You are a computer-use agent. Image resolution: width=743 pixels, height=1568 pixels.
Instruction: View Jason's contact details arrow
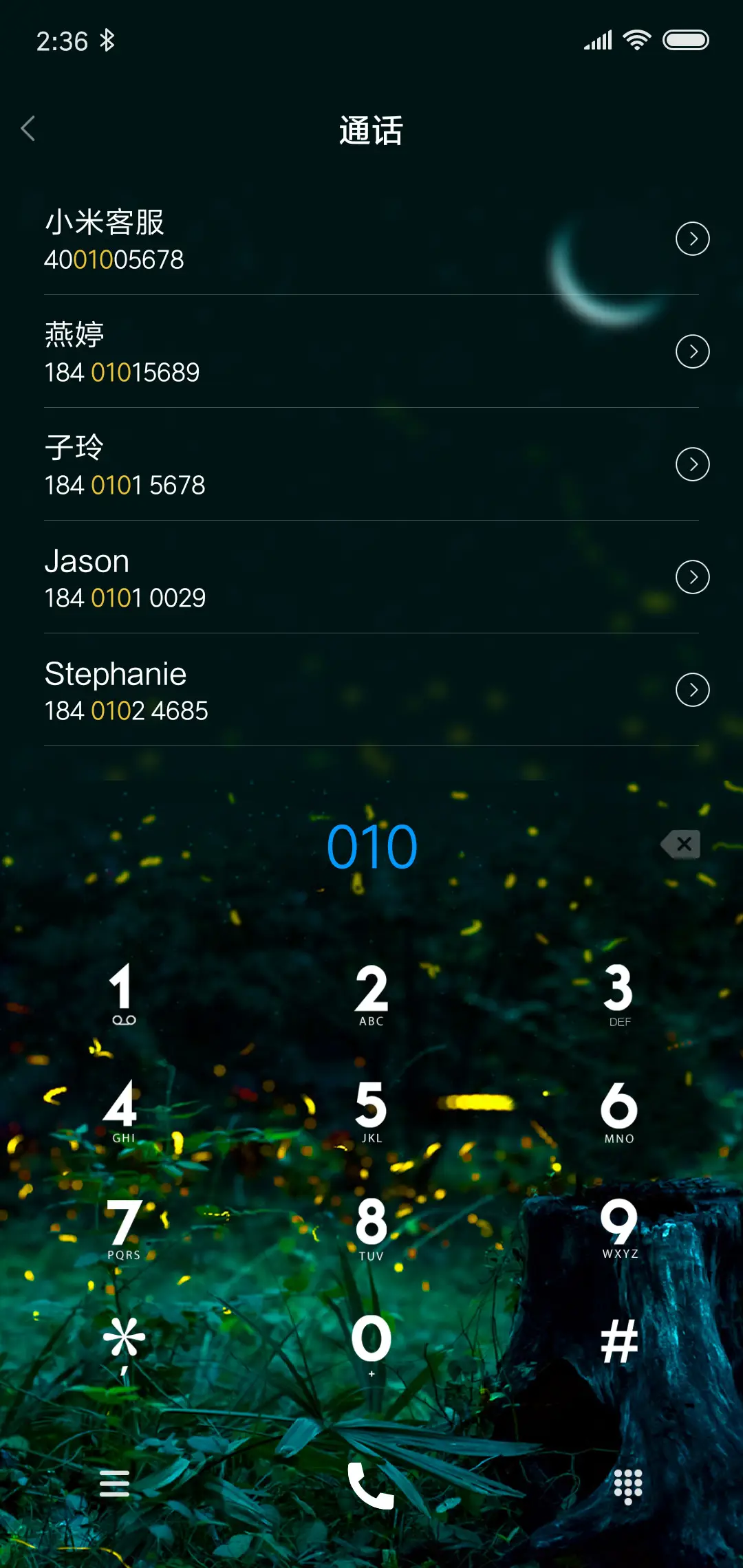tap(692, 577)
